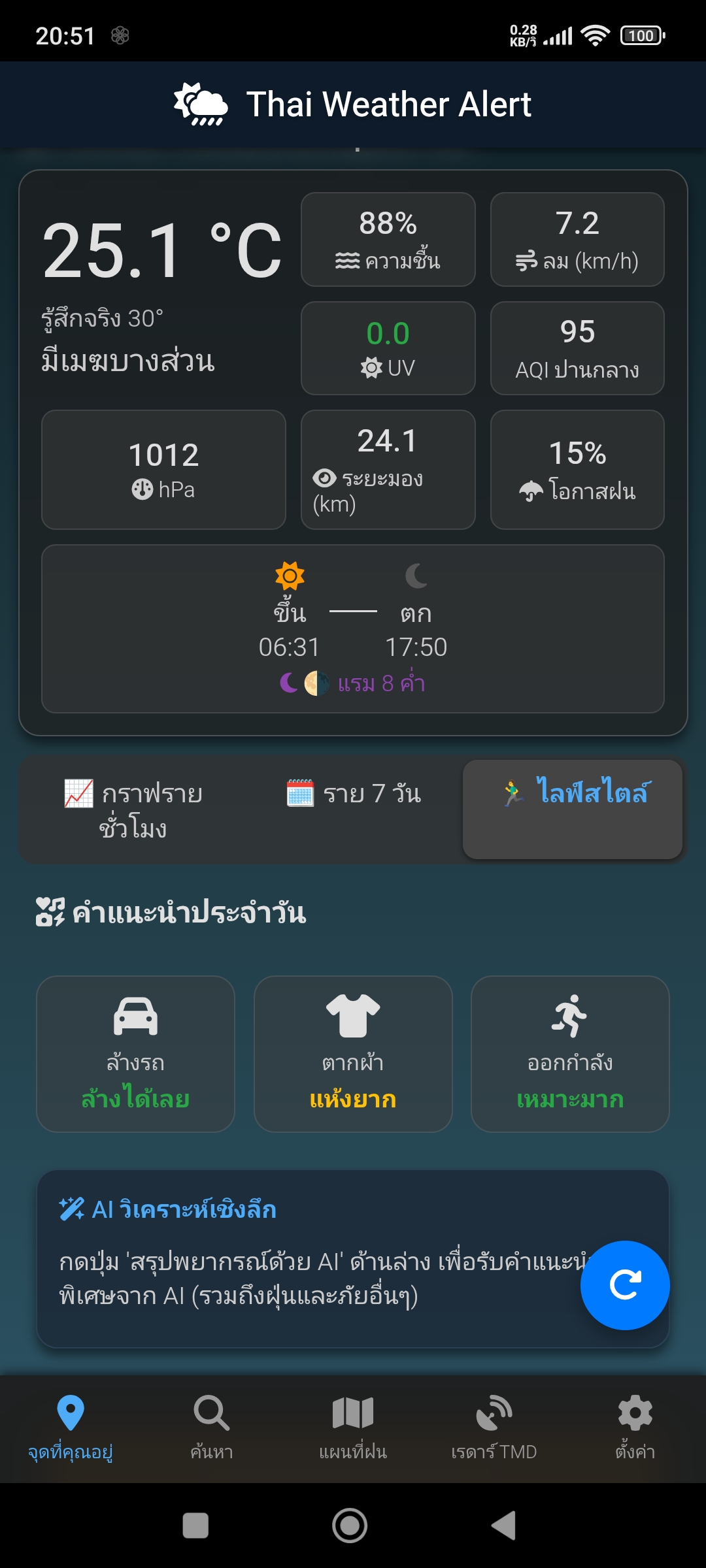Go to the system home screen

(350, 1526)
